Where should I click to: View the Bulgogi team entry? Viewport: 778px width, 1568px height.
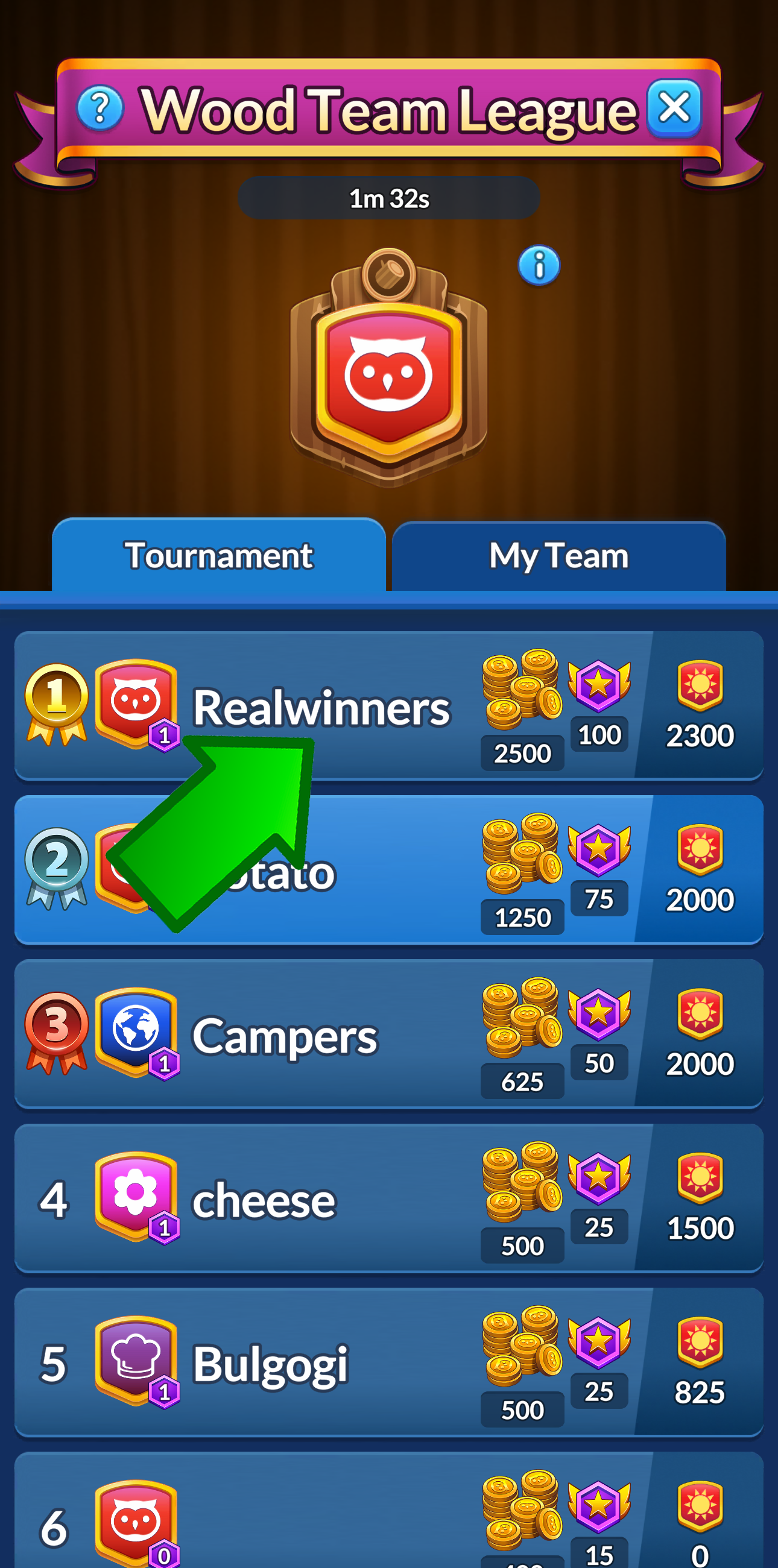point(270,1364)
